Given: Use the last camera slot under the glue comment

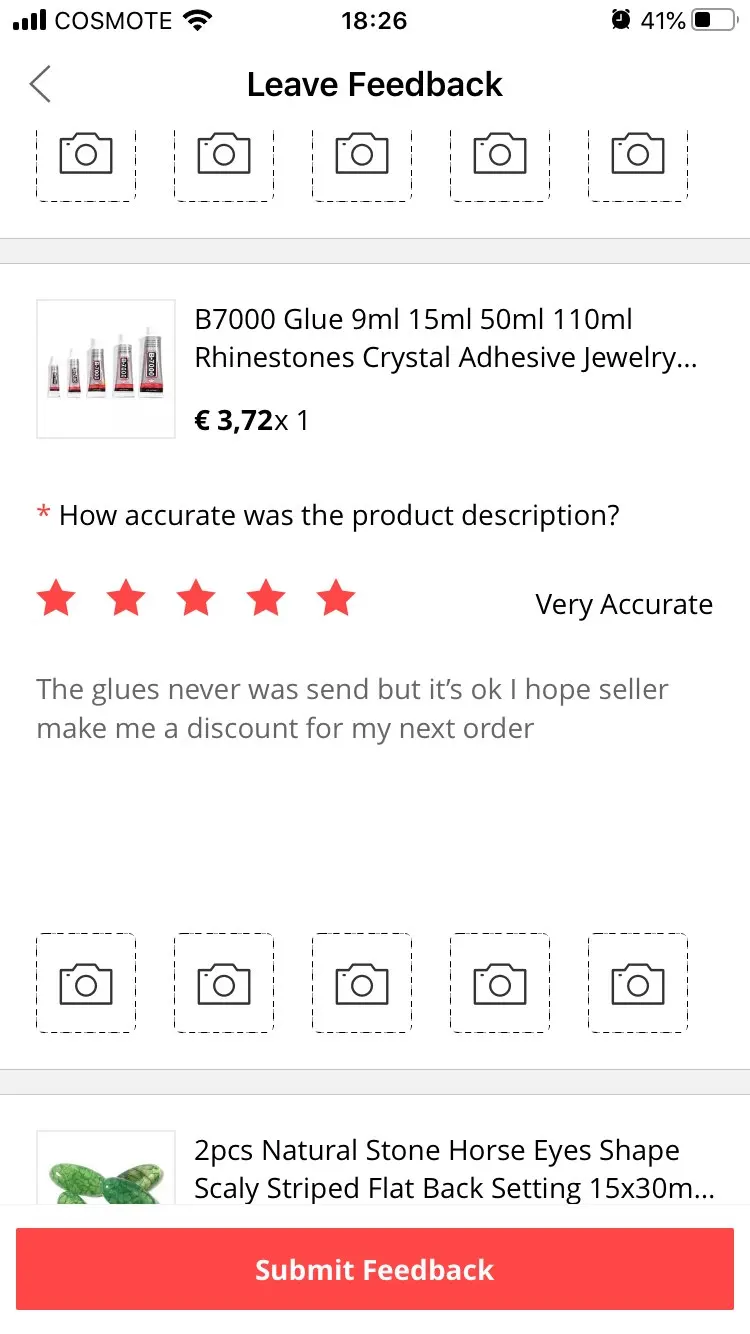Looking at the screenshot, I should 638,983.
